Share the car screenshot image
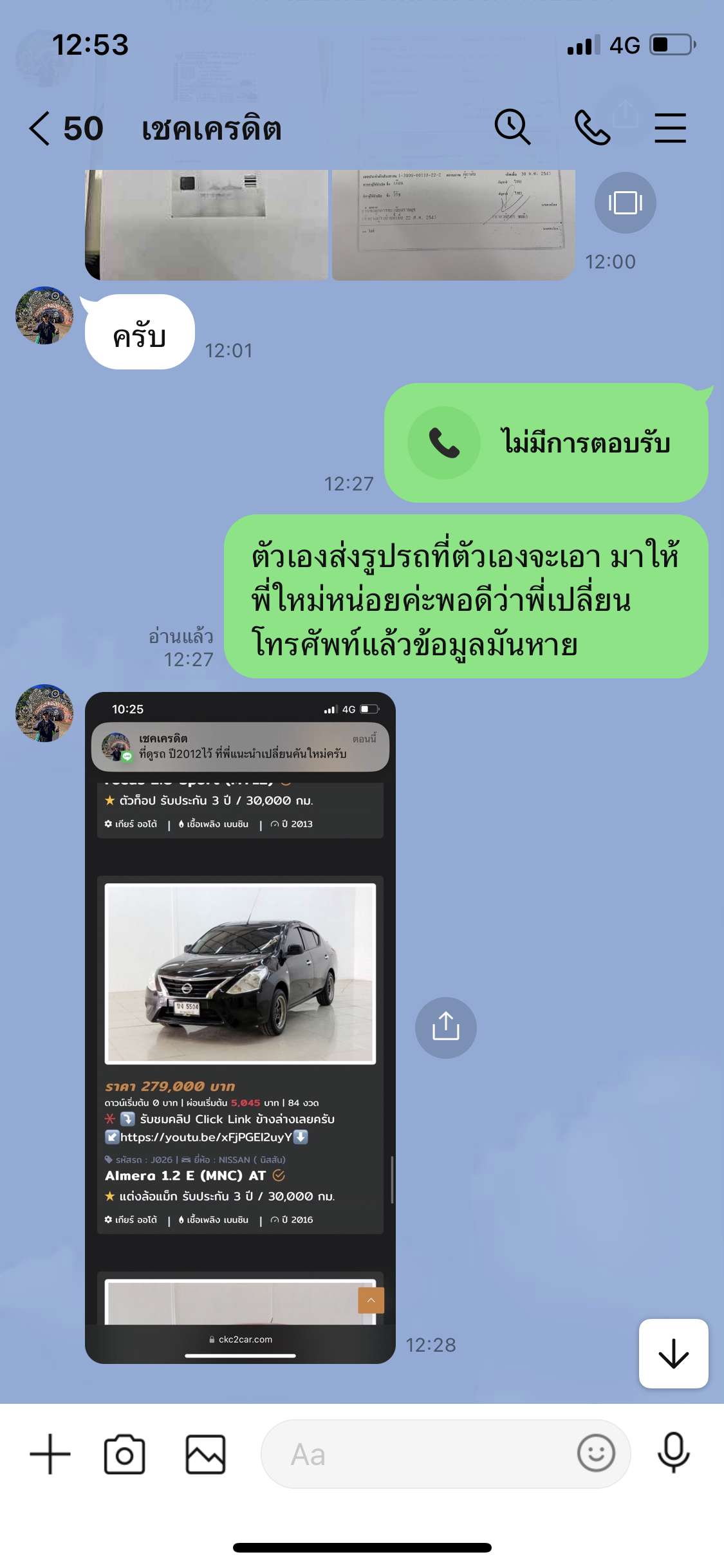724x1568 pixels. coord(445,1027)
